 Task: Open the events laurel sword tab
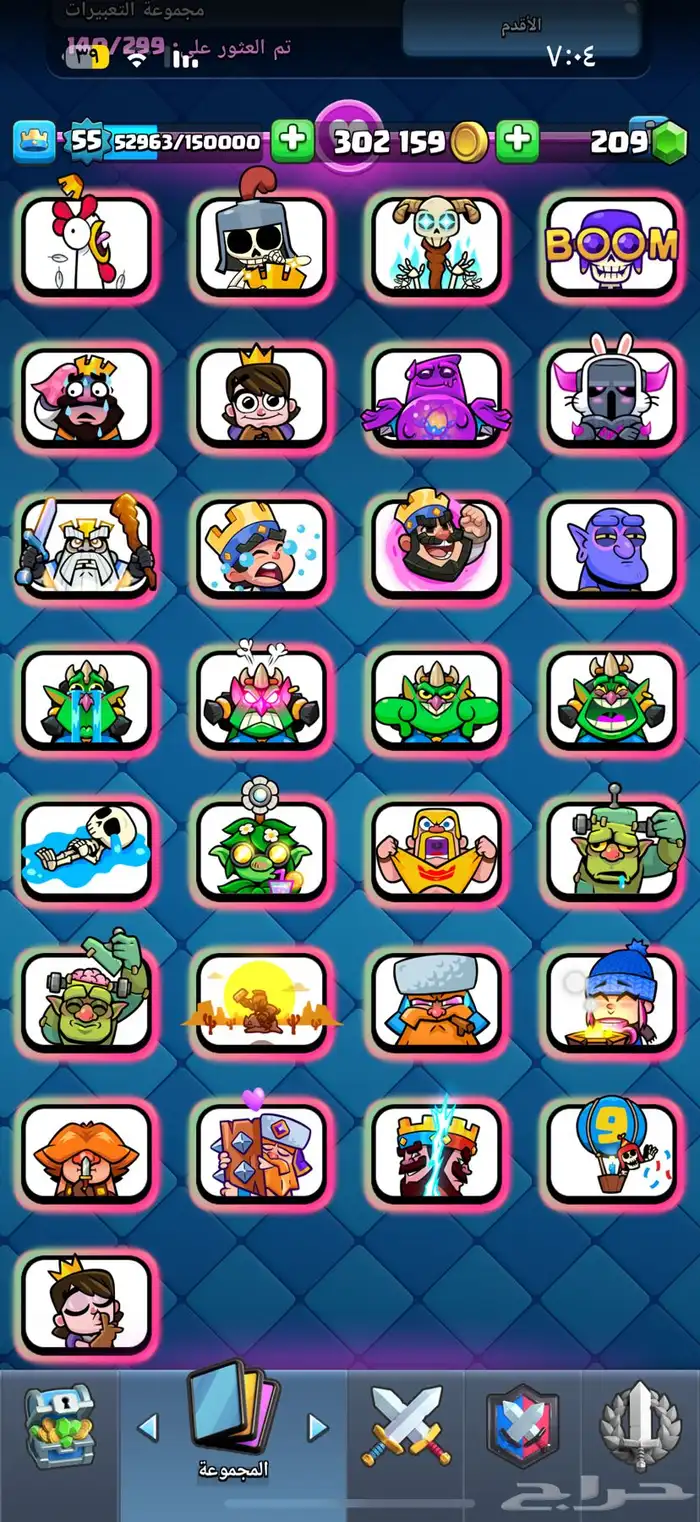641,1428
